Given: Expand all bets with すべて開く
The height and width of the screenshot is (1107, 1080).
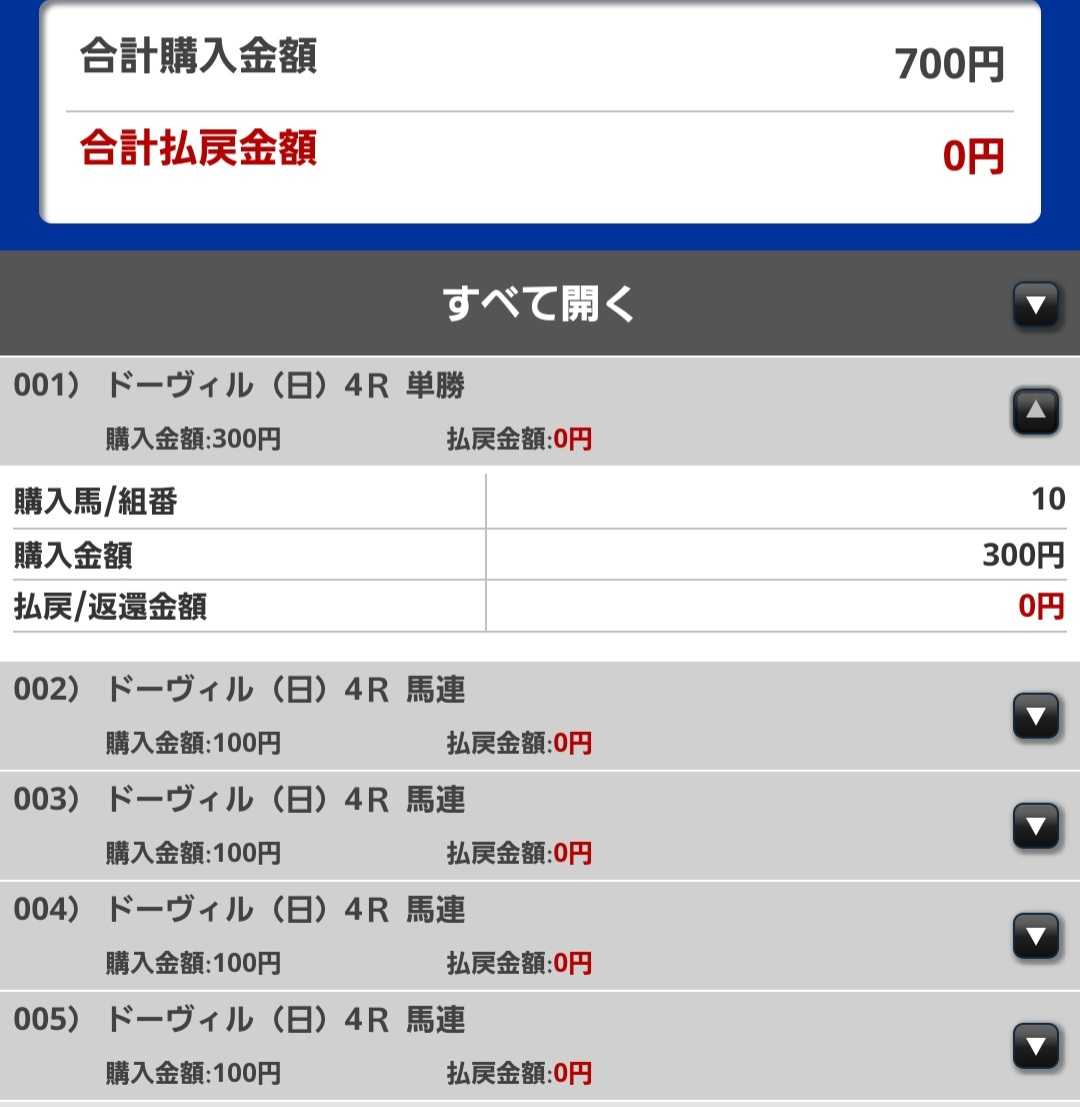Looking at the screenshot, I should [x=1035, y=305].
